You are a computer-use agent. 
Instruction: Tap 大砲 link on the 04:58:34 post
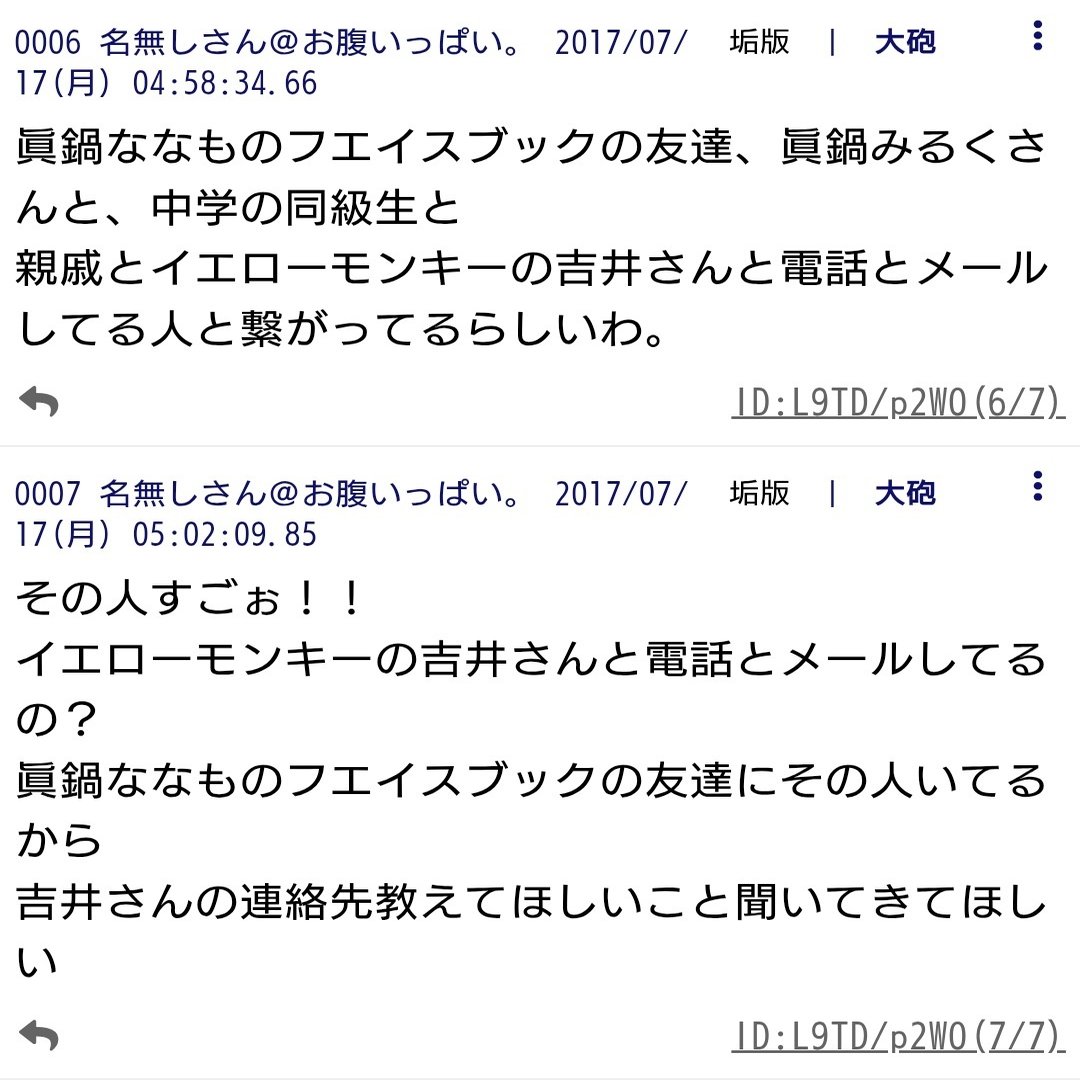pyautogui.click(x=905, y=42)
